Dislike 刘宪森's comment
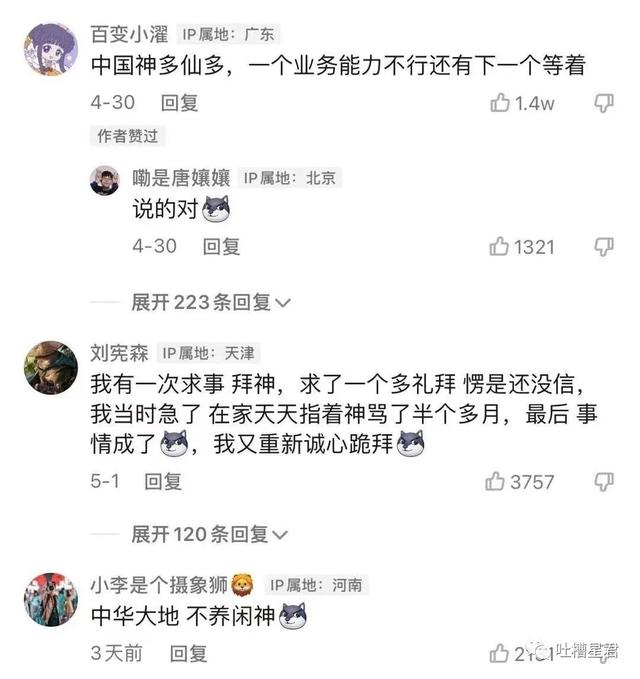 604,482
